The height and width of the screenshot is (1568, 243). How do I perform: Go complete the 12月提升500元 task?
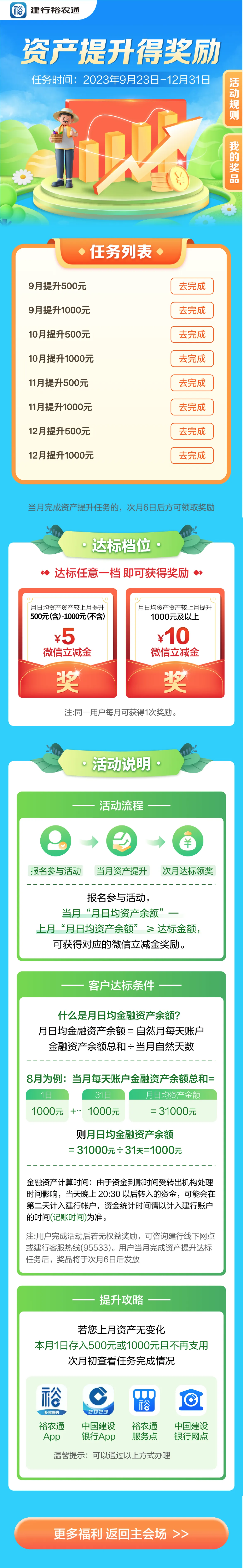[192, 431]
